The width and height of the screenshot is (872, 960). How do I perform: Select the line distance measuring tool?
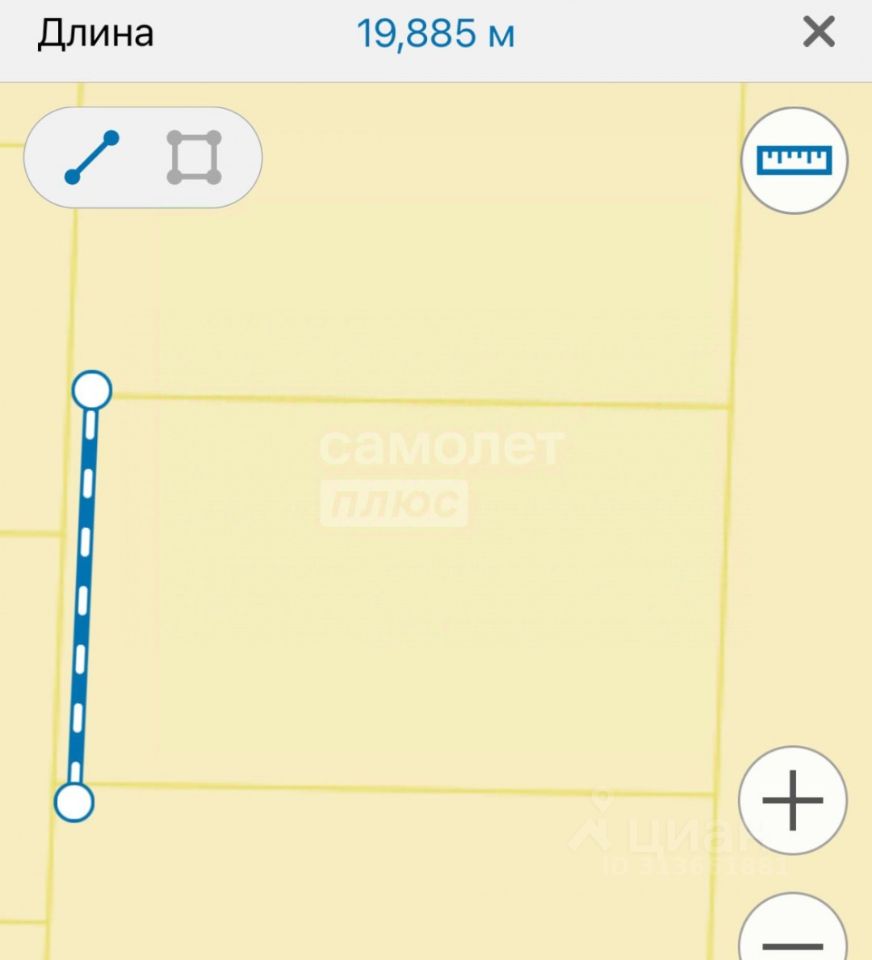[91, 158]
